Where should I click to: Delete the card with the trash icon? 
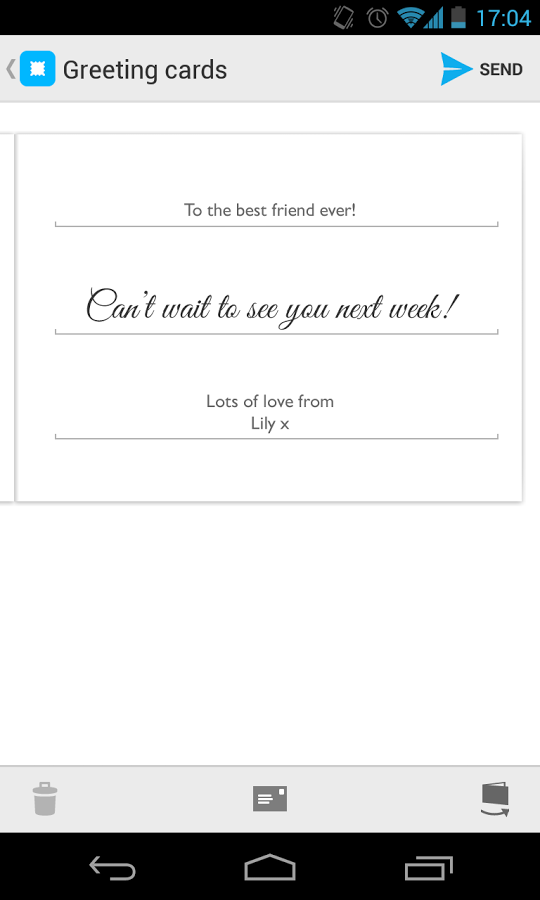point(45,798)
